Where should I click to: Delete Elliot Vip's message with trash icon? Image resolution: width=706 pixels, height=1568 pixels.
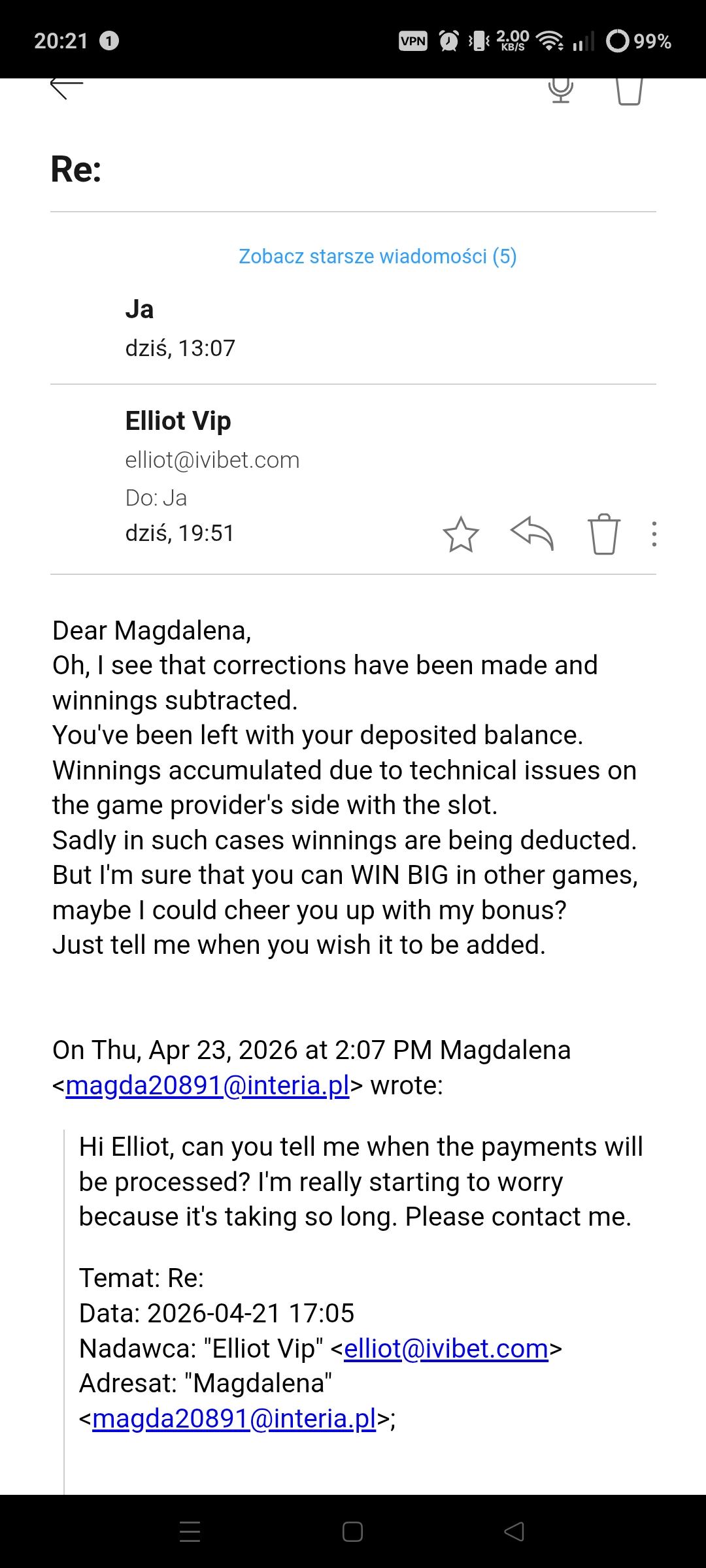click(604, 534)
